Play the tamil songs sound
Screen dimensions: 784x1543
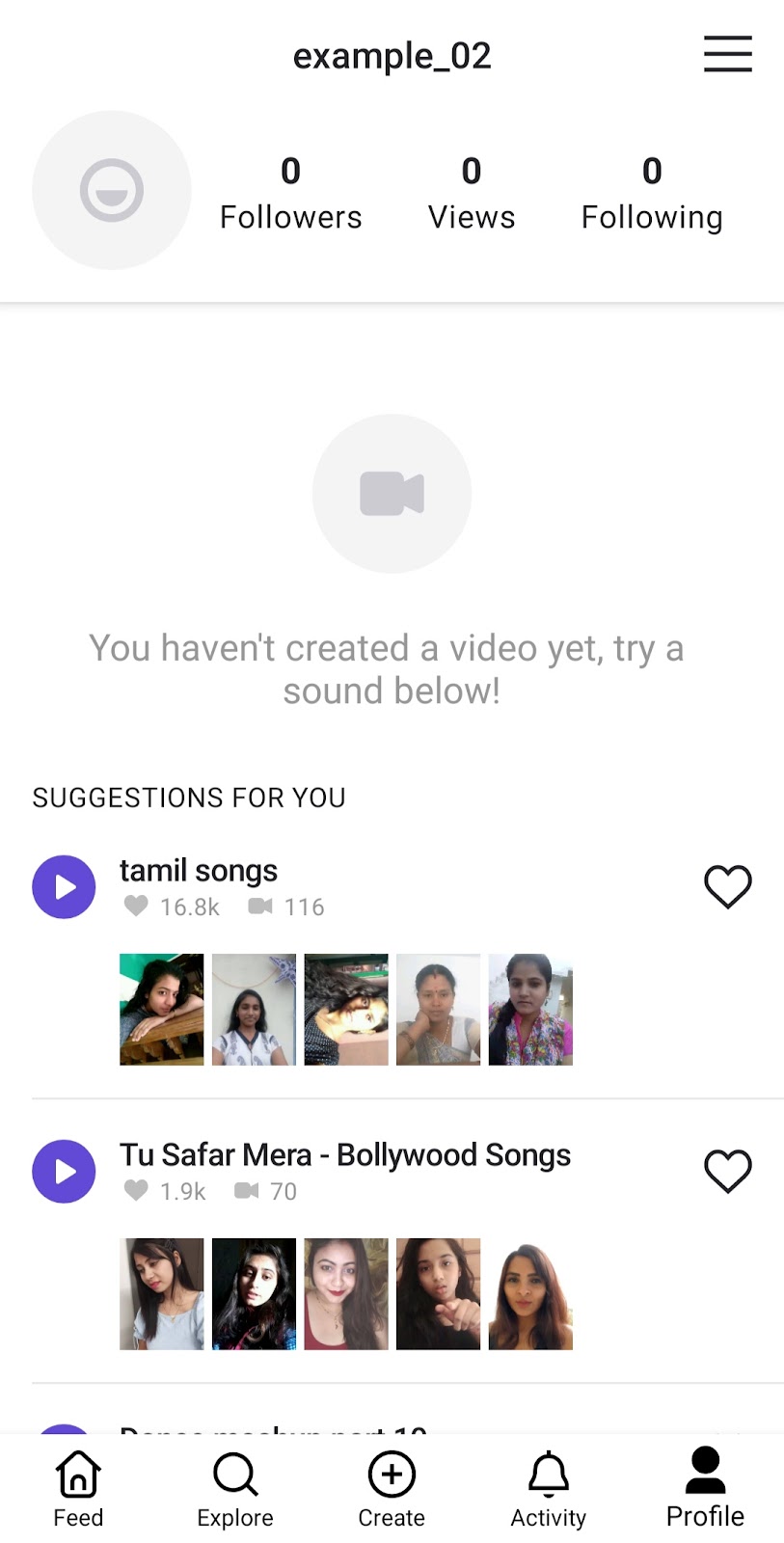[x=64, y=886]
